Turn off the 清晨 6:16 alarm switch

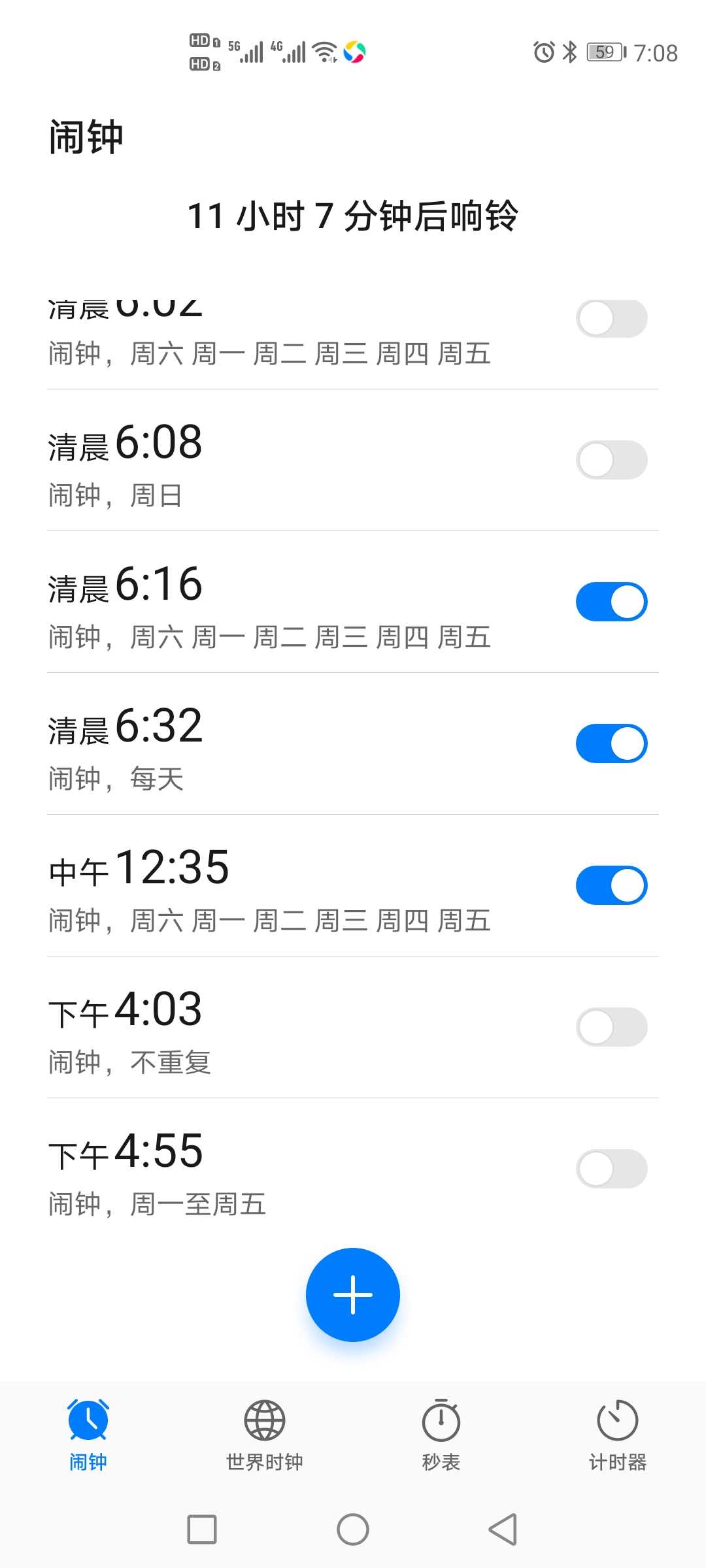(612, 602)
